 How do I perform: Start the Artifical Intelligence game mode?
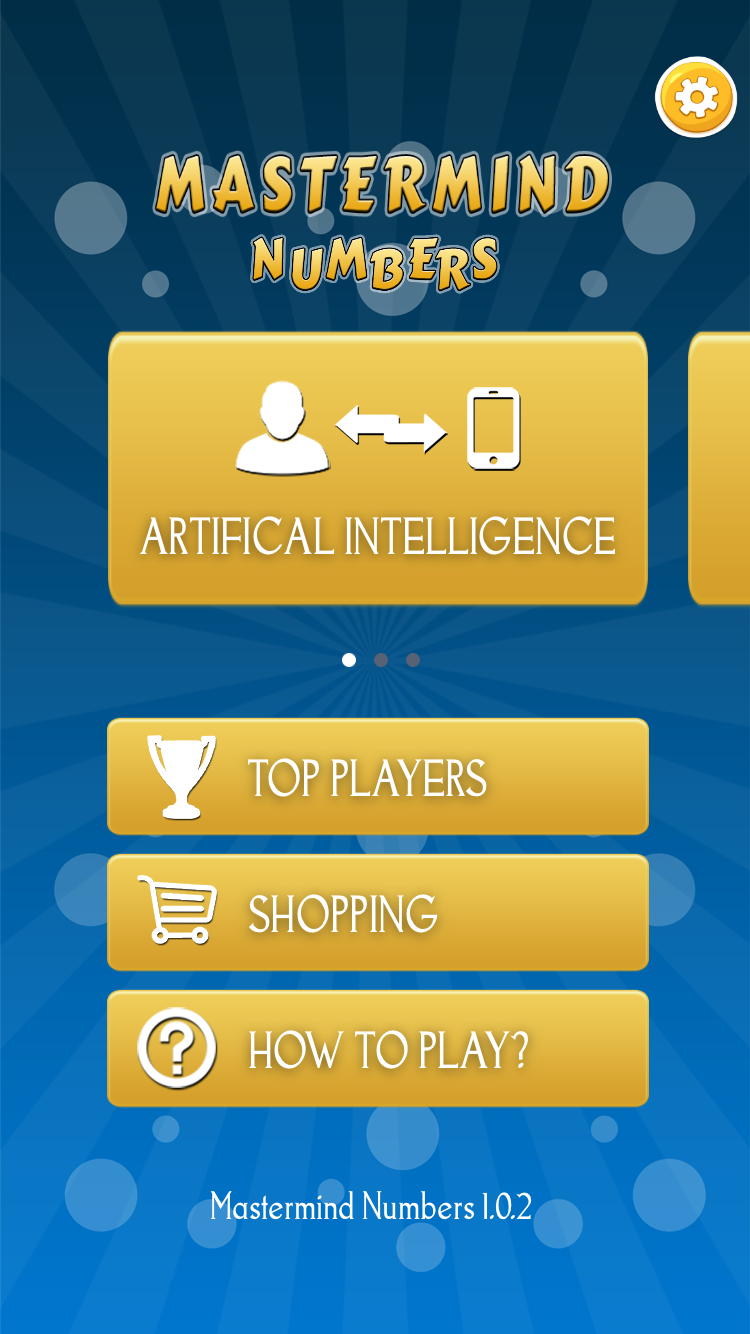pos(378,469)
